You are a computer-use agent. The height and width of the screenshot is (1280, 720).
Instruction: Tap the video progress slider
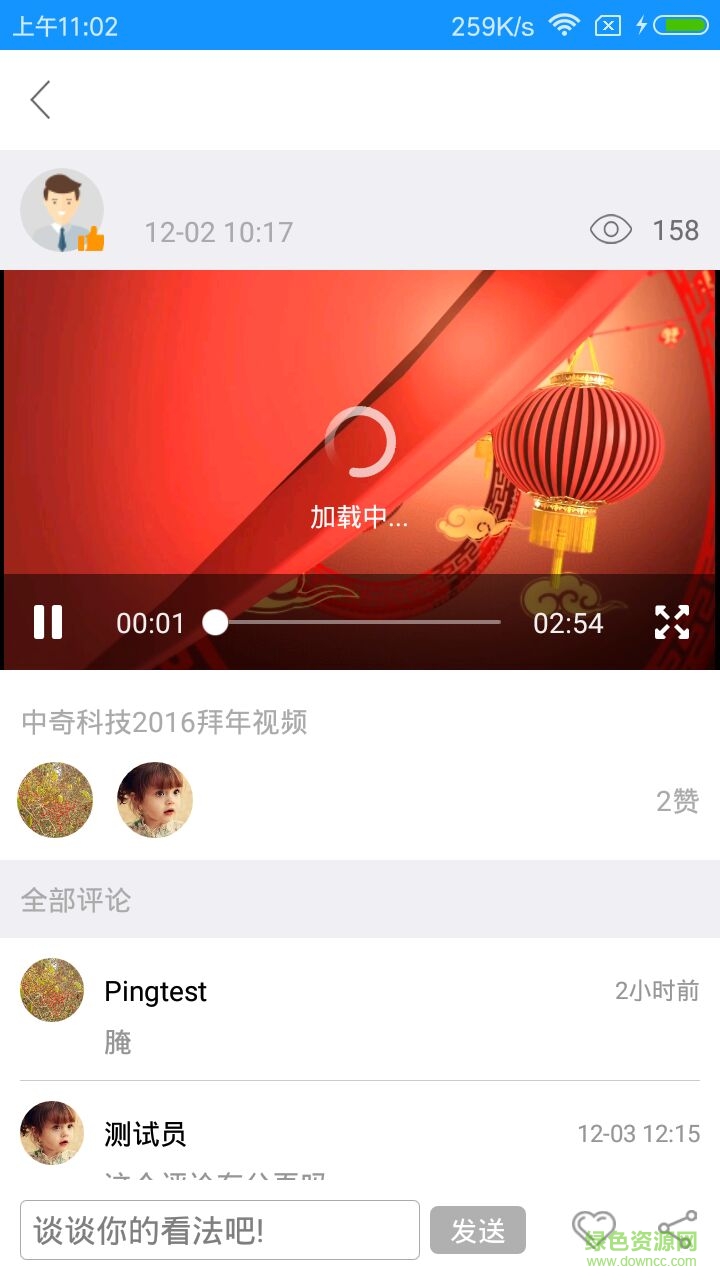[355, 622]
